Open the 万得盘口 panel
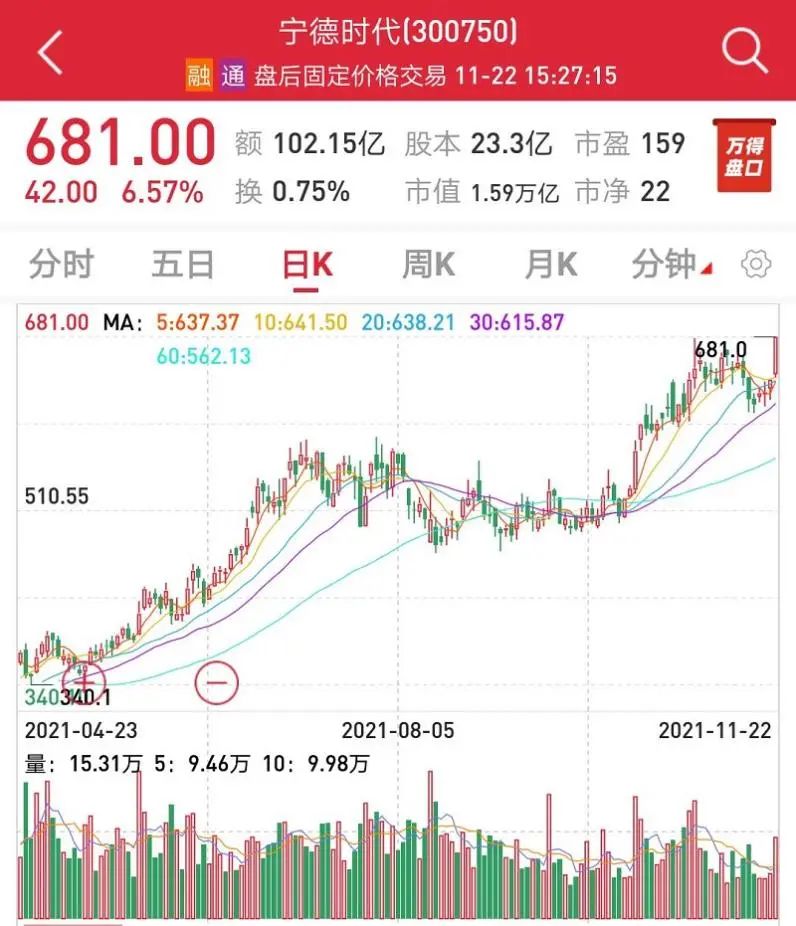This screenshot has height=926, width=796. (743, 156)
